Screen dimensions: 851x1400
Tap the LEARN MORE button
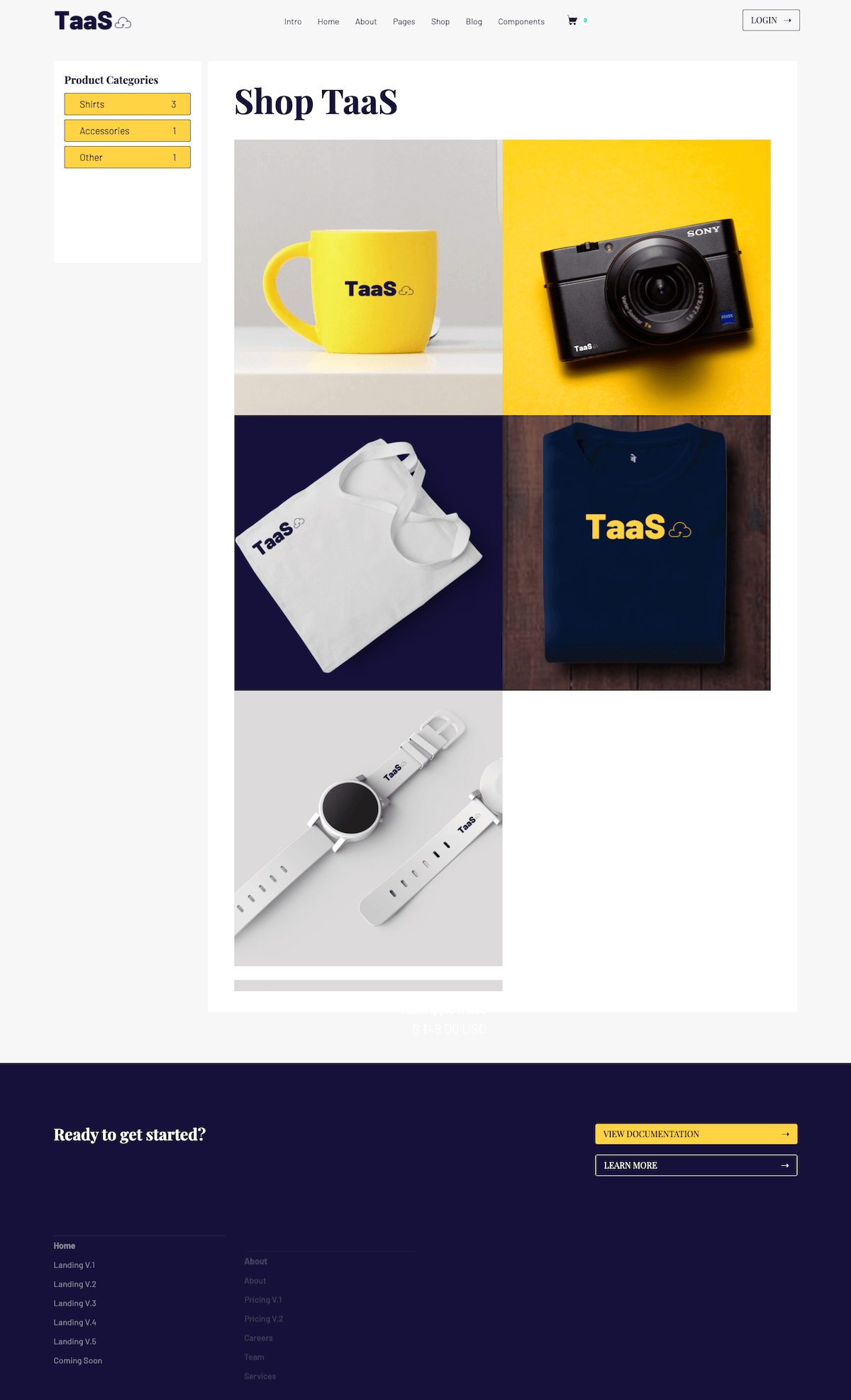(x=696, y=1165)
